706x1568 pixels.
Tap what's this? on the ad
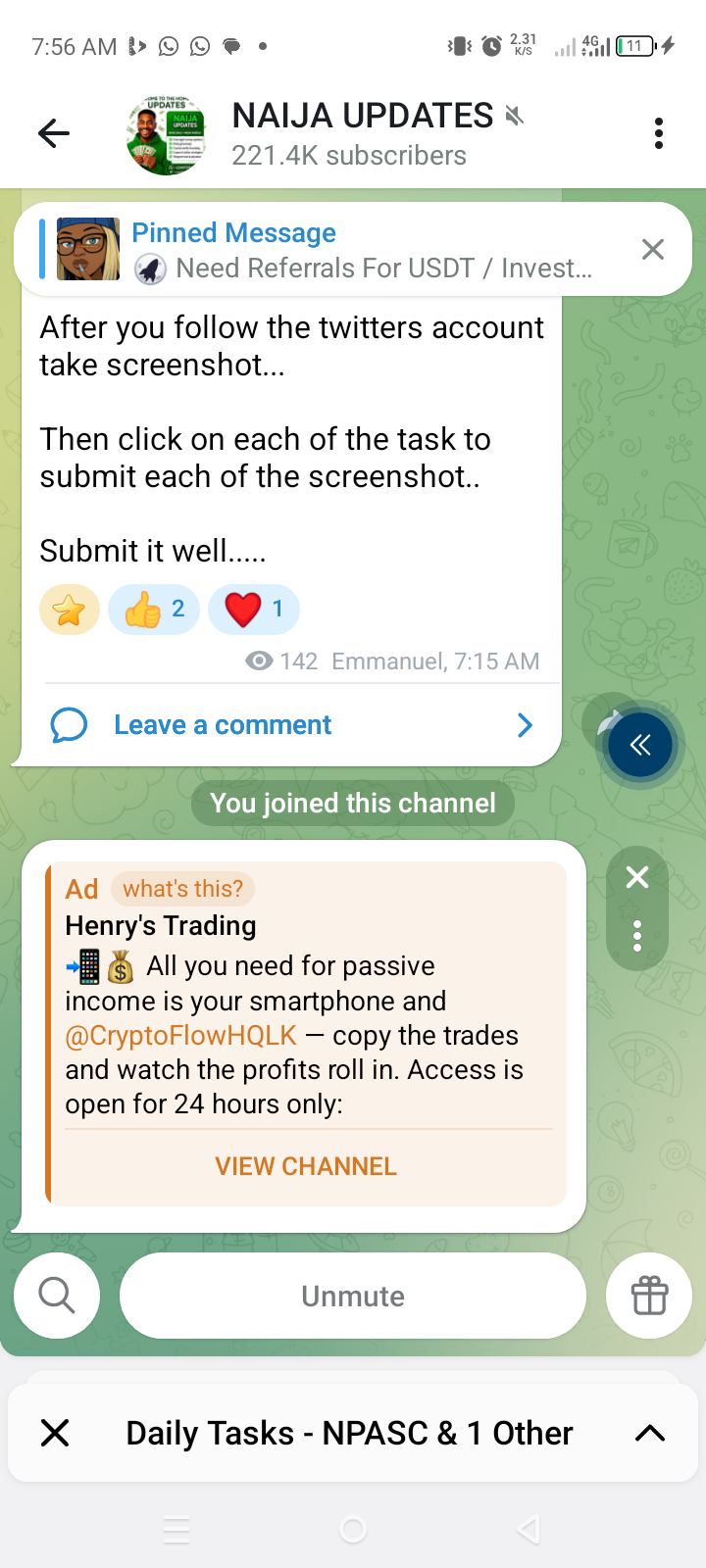tap(182, 889)
